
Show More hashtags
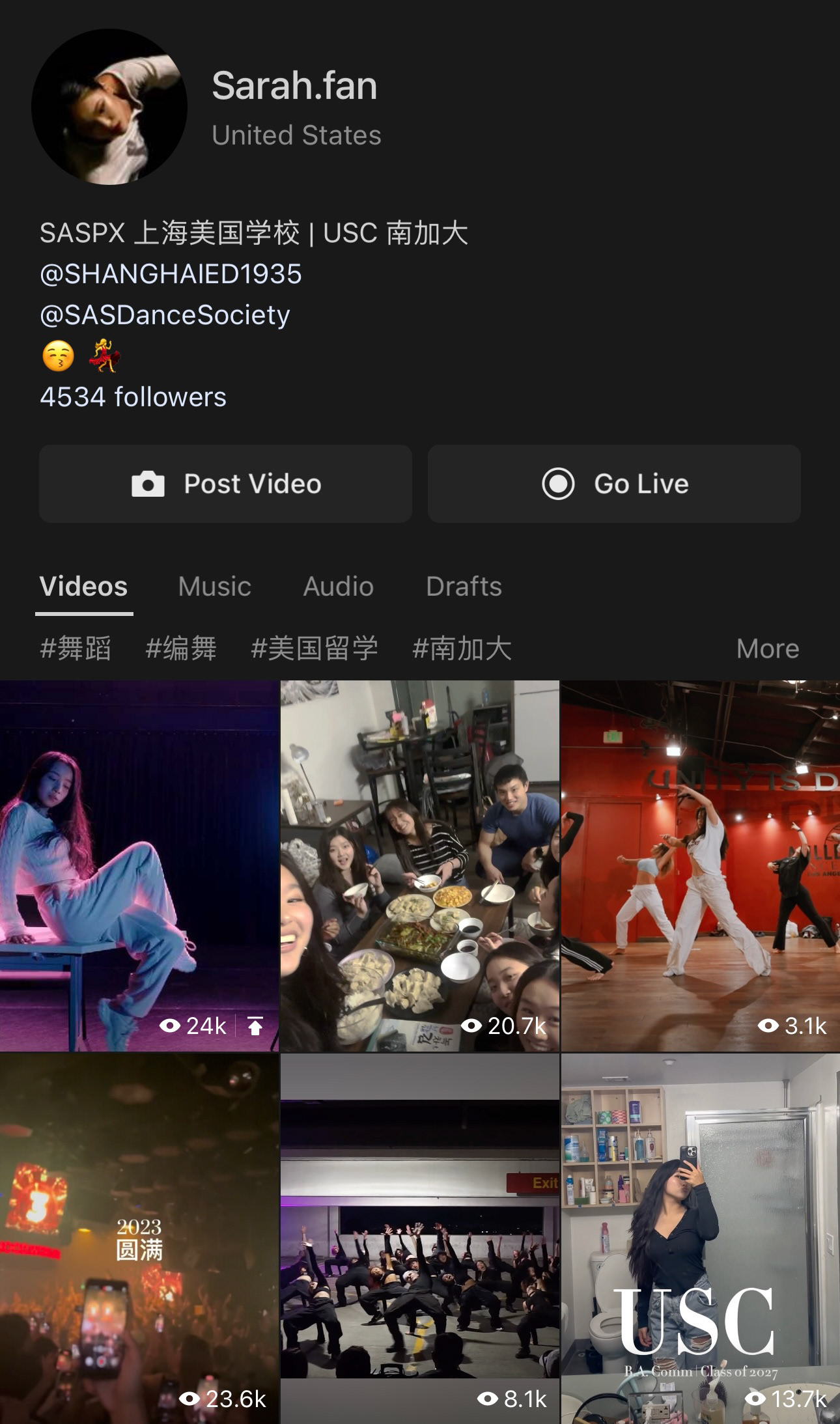point(768,649)
